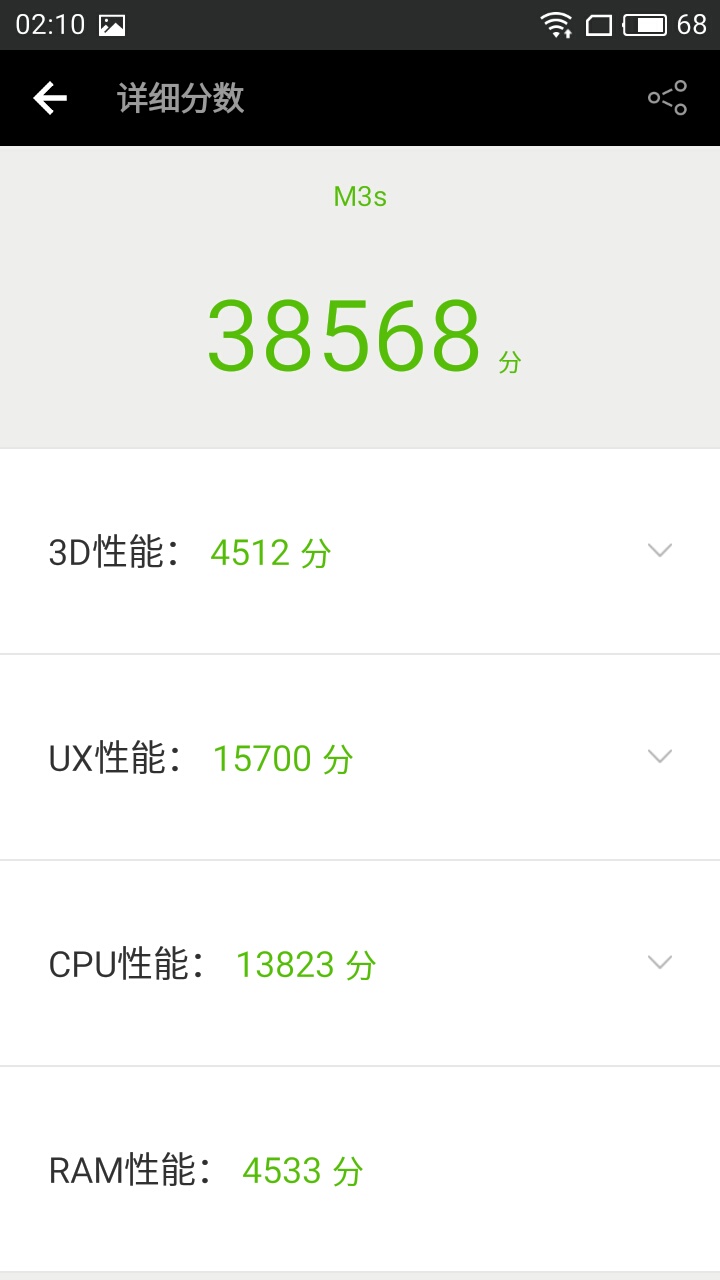The height and width of the screenshot is (1280, 720).
Task: Tap the back arrow icon
Action: pos(48,97)
